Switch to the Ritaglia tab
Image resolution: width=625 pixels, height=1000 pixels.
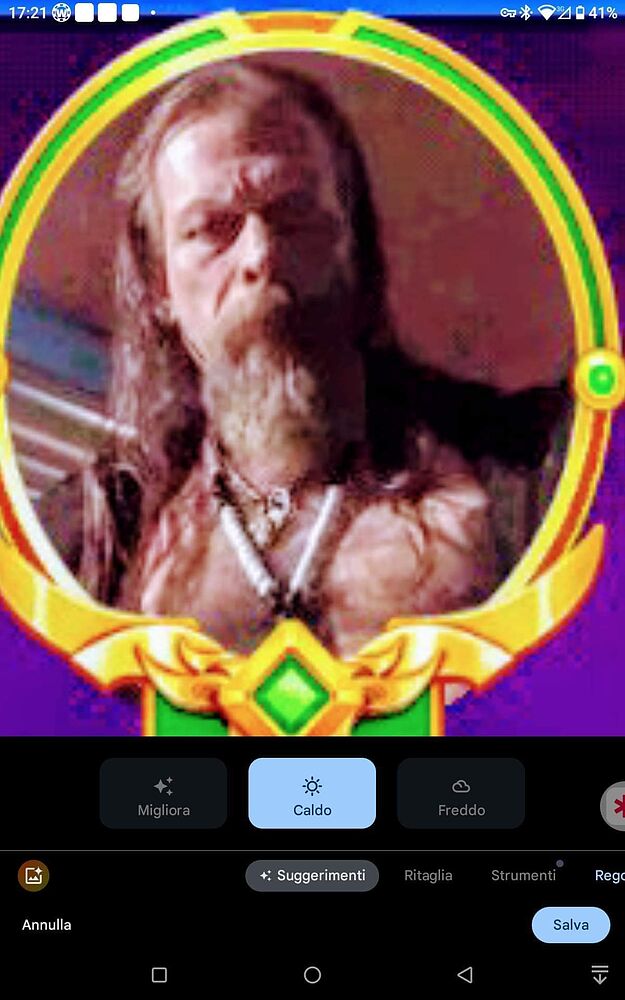(428, 876)
